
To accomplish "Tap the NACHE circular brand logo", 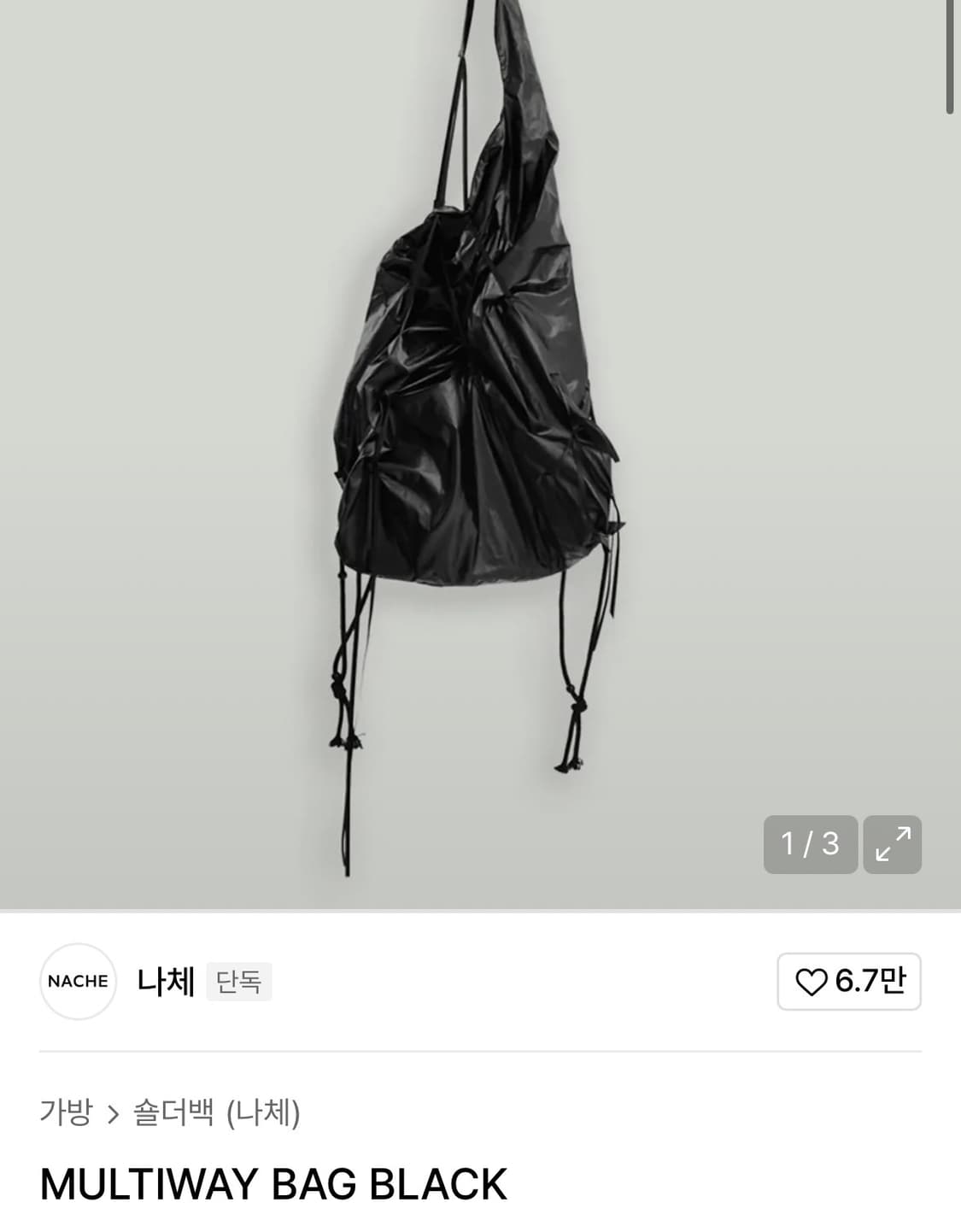I will 78,982.
